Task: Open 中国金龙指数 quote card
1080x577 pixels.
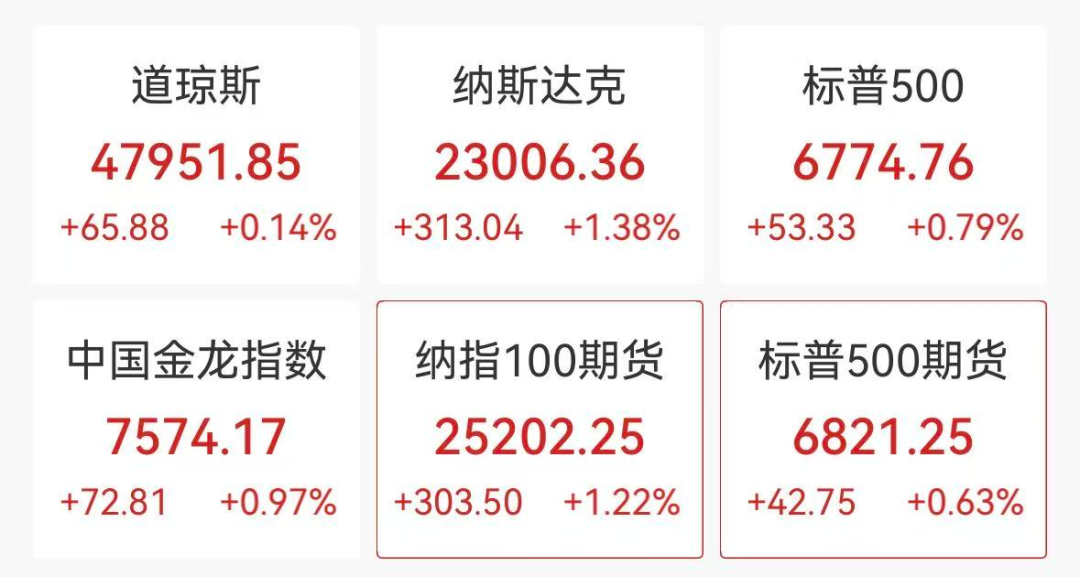Action: [x=196, y=430]
